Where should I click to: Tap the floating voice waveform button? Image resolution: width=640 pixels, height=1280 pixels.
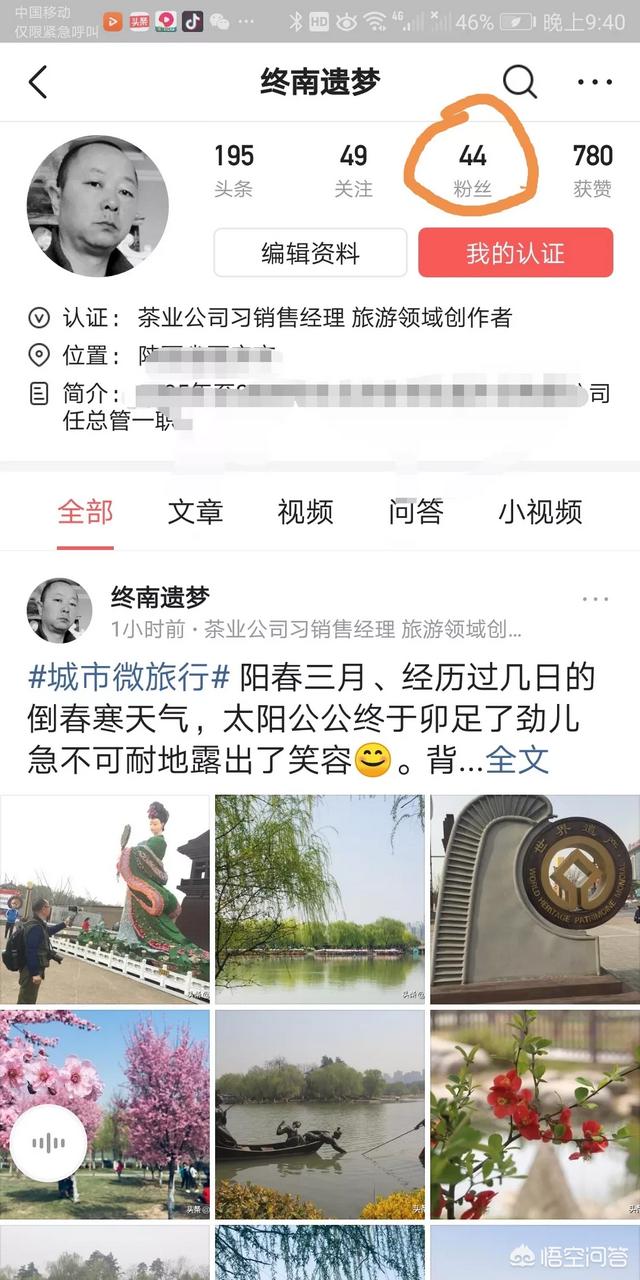48,1143
